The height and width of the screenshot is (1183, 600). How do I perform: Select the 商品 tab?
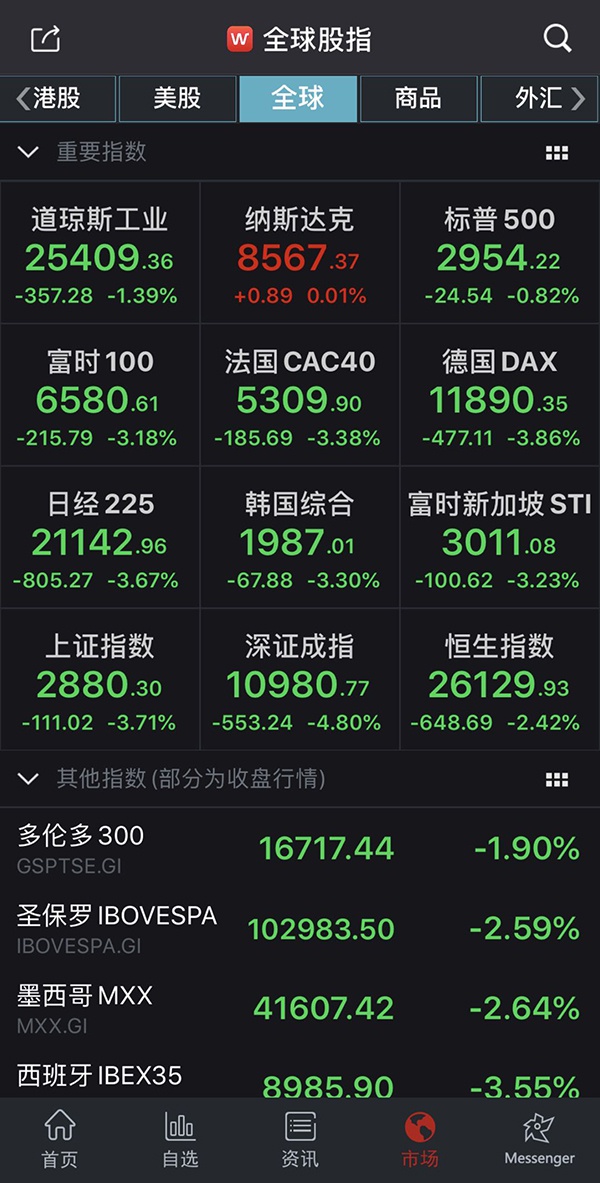tap(418, 98)
